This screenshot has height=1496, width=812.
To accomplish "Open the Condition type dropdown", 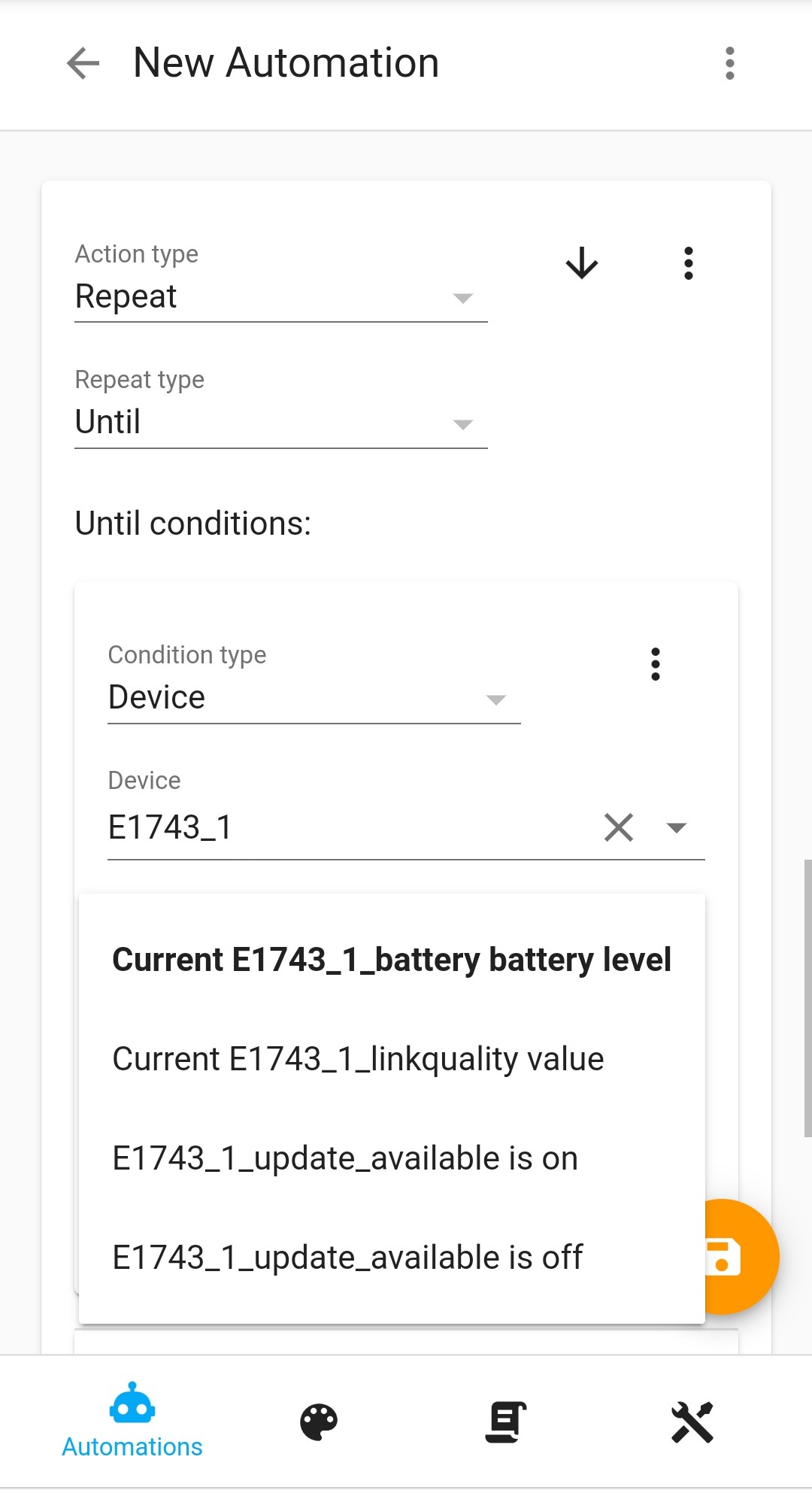I will 314,684.
